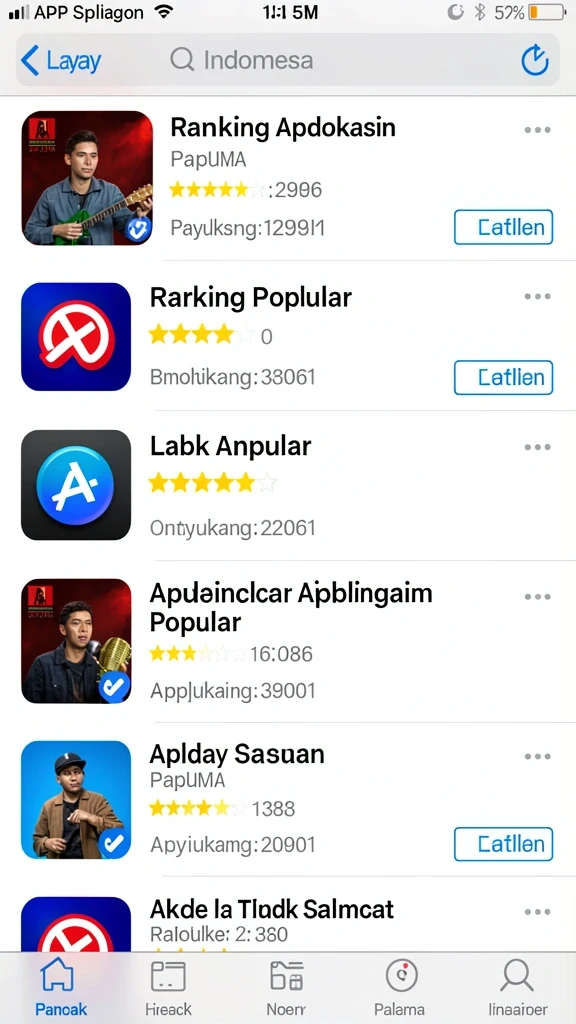Switch to the Hreack tab
The width and height of the screenshot is (576, 1024).
(x=168, y=987)
